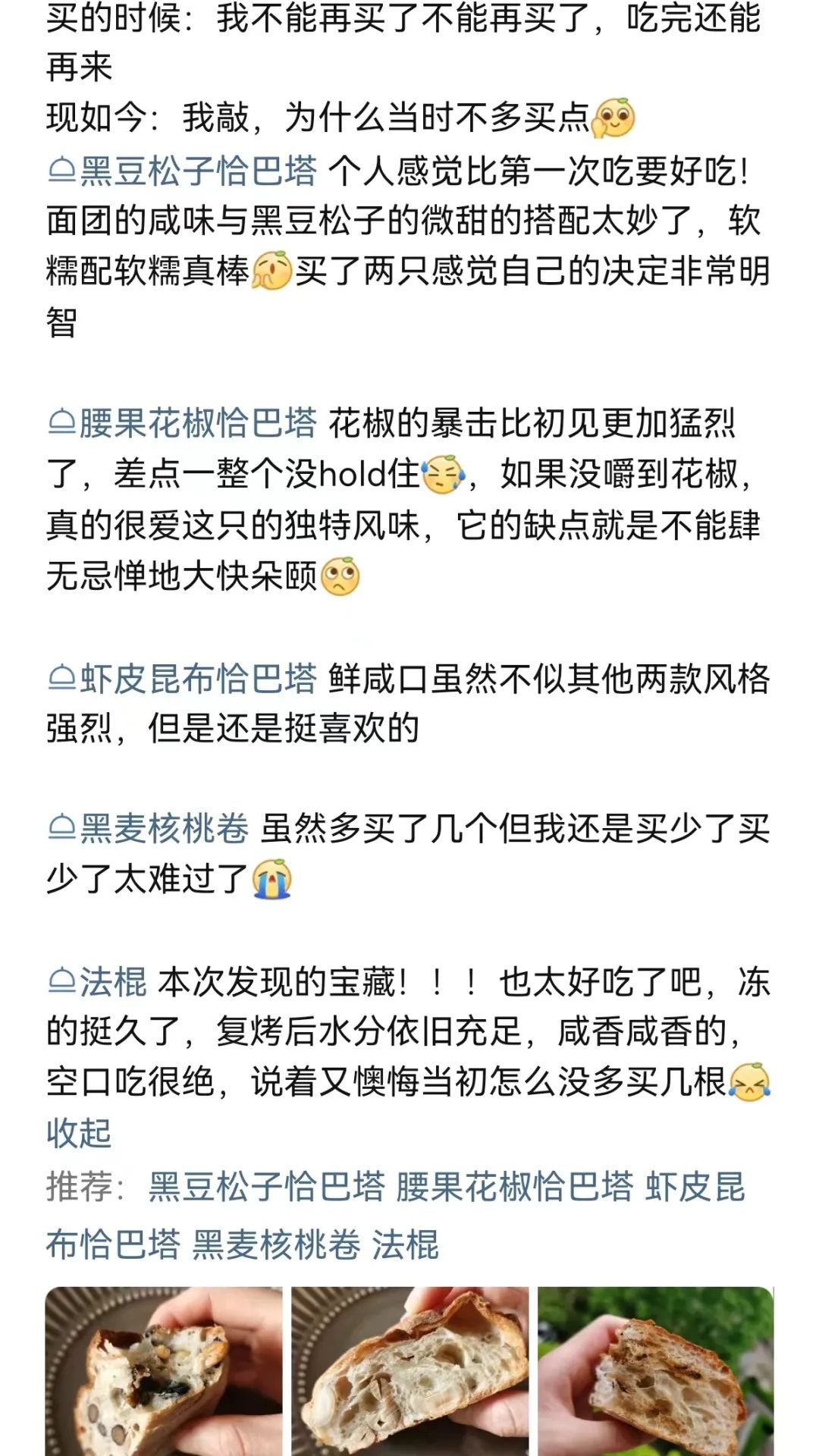
Task: View first photo of black bean bread
Action: point(164,1371)
